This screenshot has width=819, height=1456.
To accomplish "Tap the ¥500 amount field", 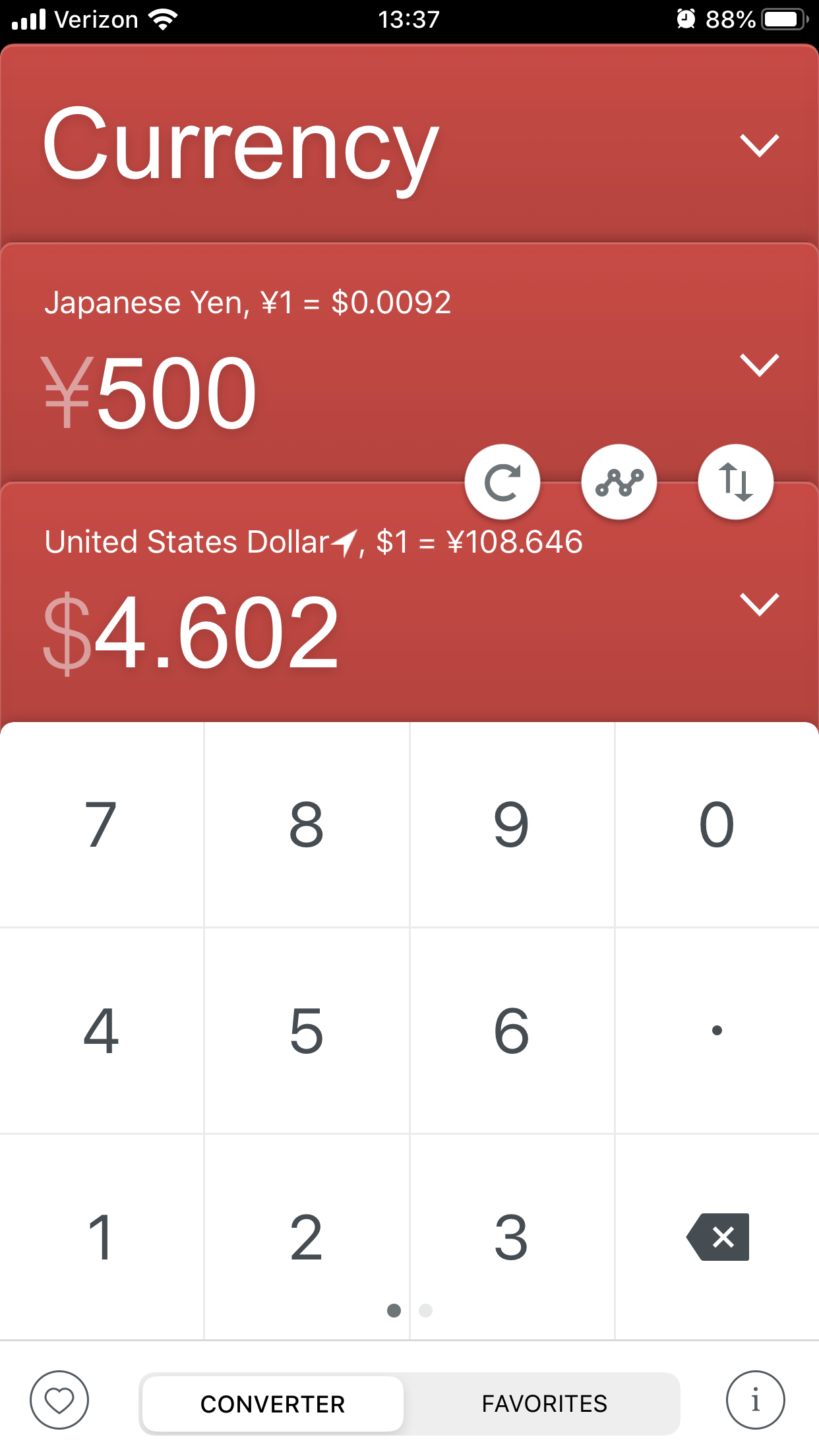I will click(150, 392).
